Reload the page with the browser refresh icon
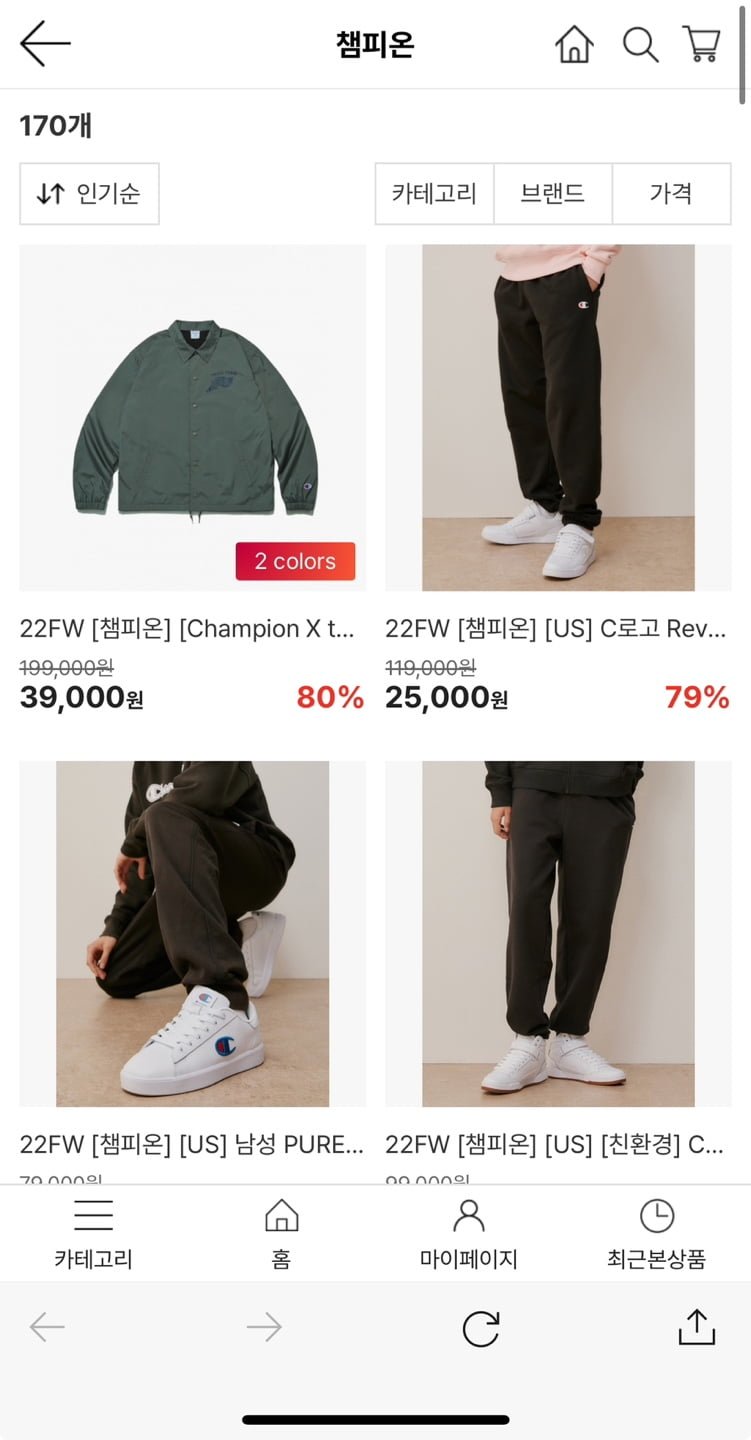The image size is (751, 1440). point(480,1328)
